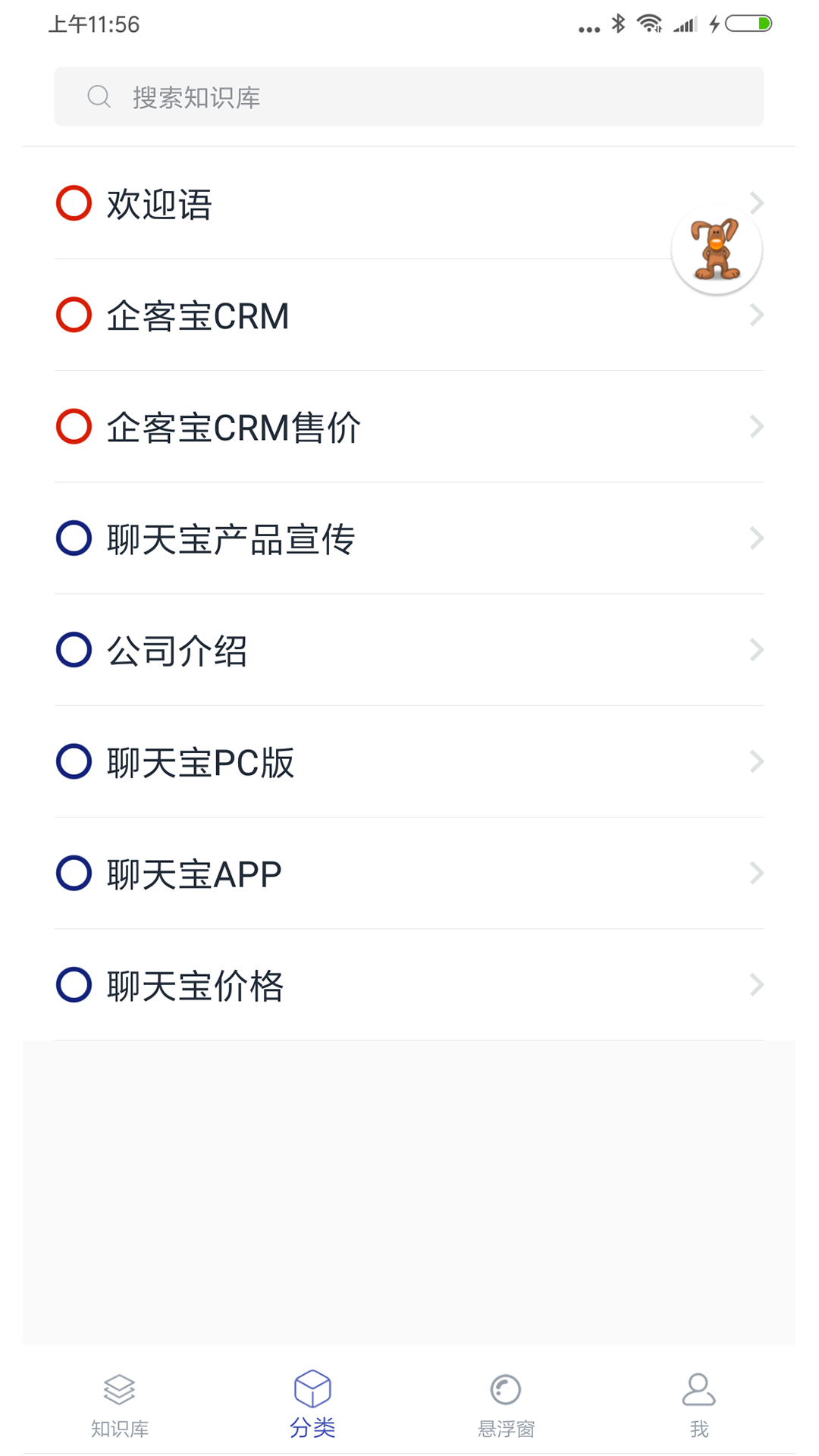Image resolution: width=819 pixels, height=1456 pixels.
Task: Switch to the 分类 tab
Action: 313,1407
